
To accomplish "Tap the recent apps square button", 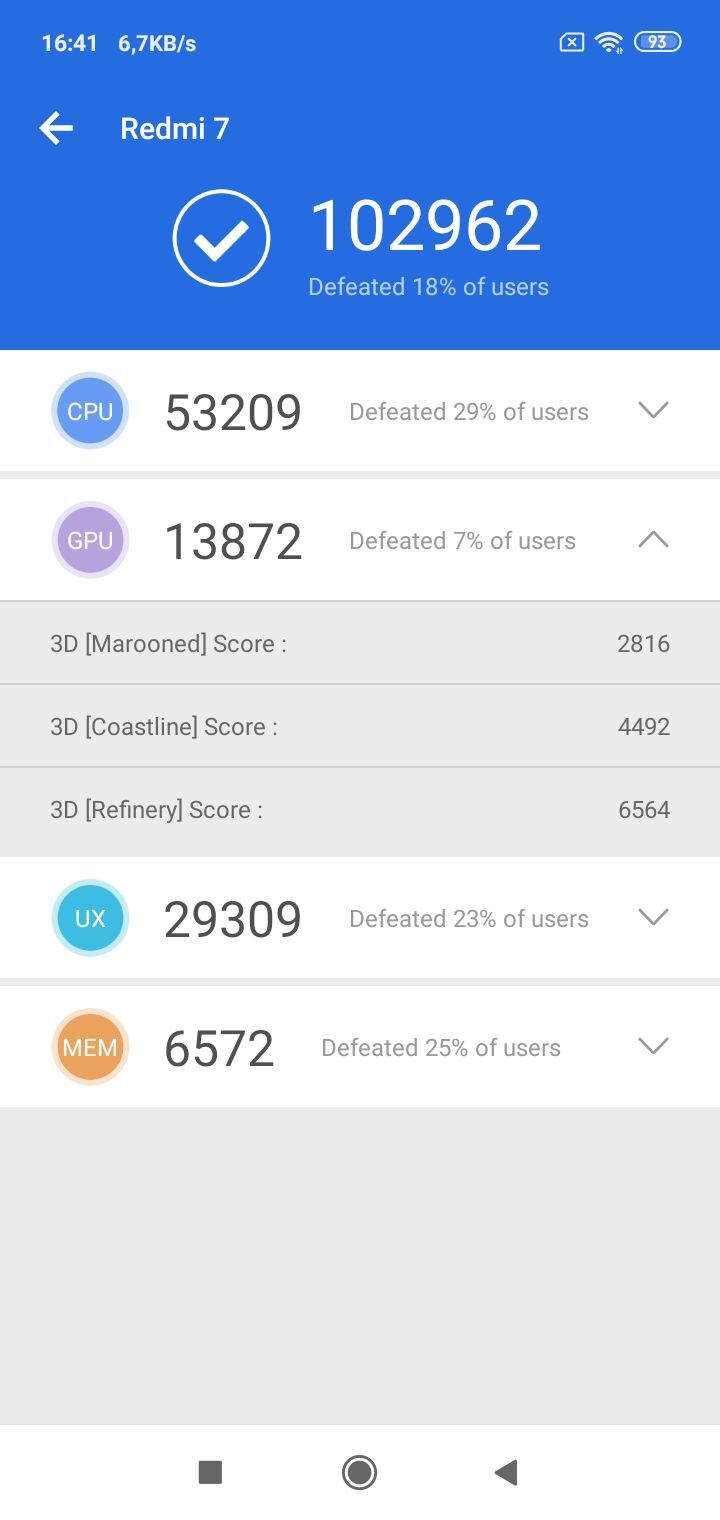I will pyautogui.click(x=210, y=1472).
